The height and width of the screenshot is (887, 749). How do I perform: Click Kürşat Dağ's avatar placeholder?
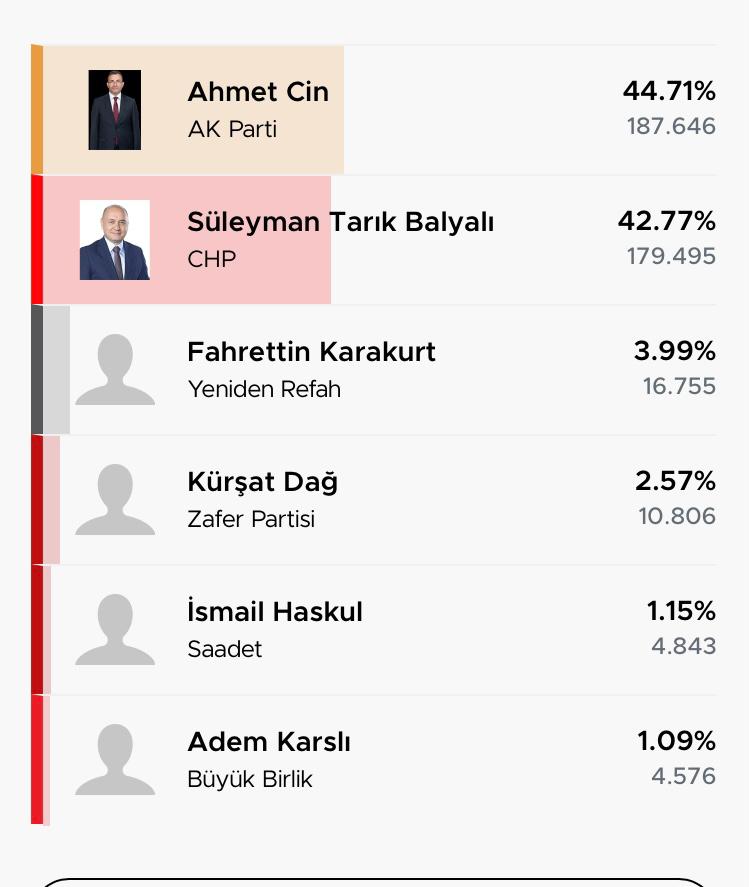pos(114,498)
